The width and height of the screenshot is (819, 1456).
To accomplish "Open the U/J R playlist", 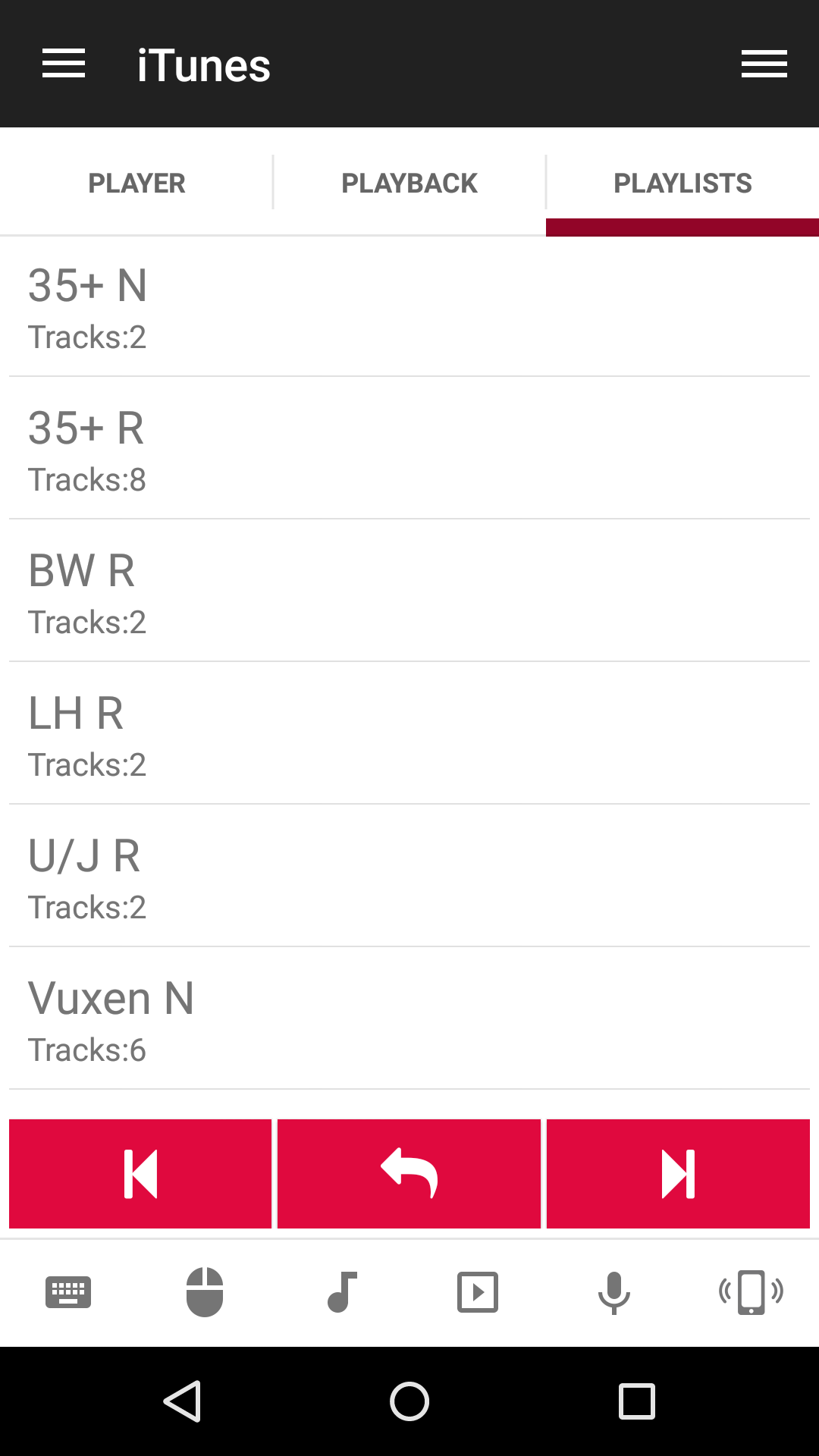I will (x=409, y=877).
